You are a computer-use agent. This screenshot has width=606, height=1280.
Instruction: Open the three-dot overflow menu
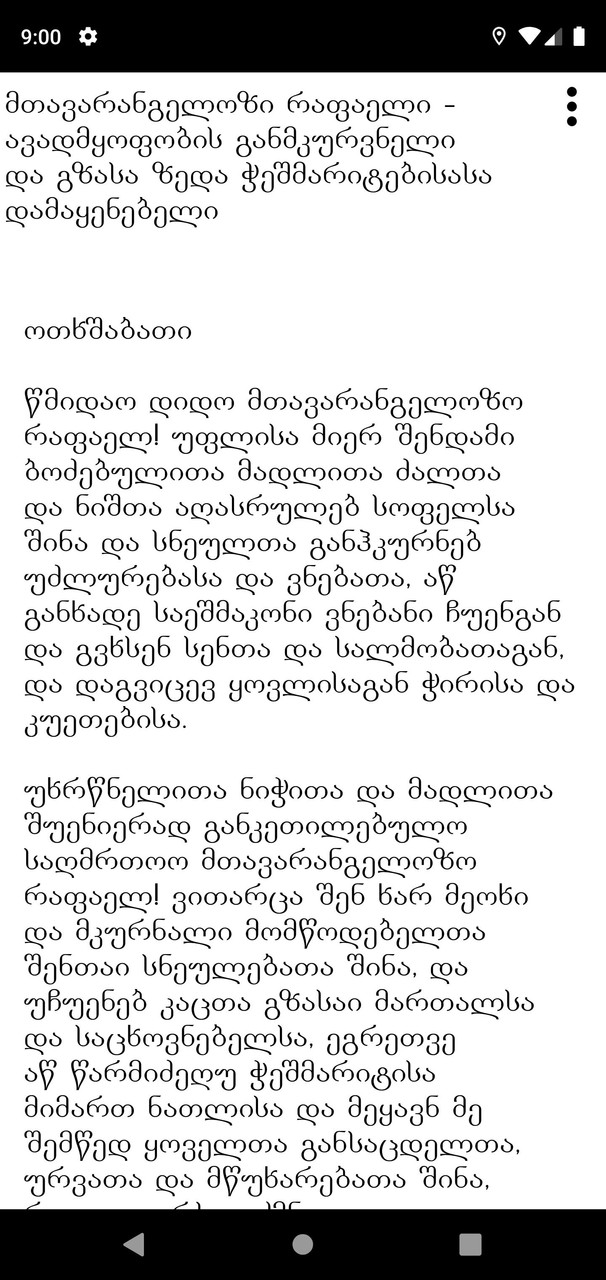tap(571, 106)
